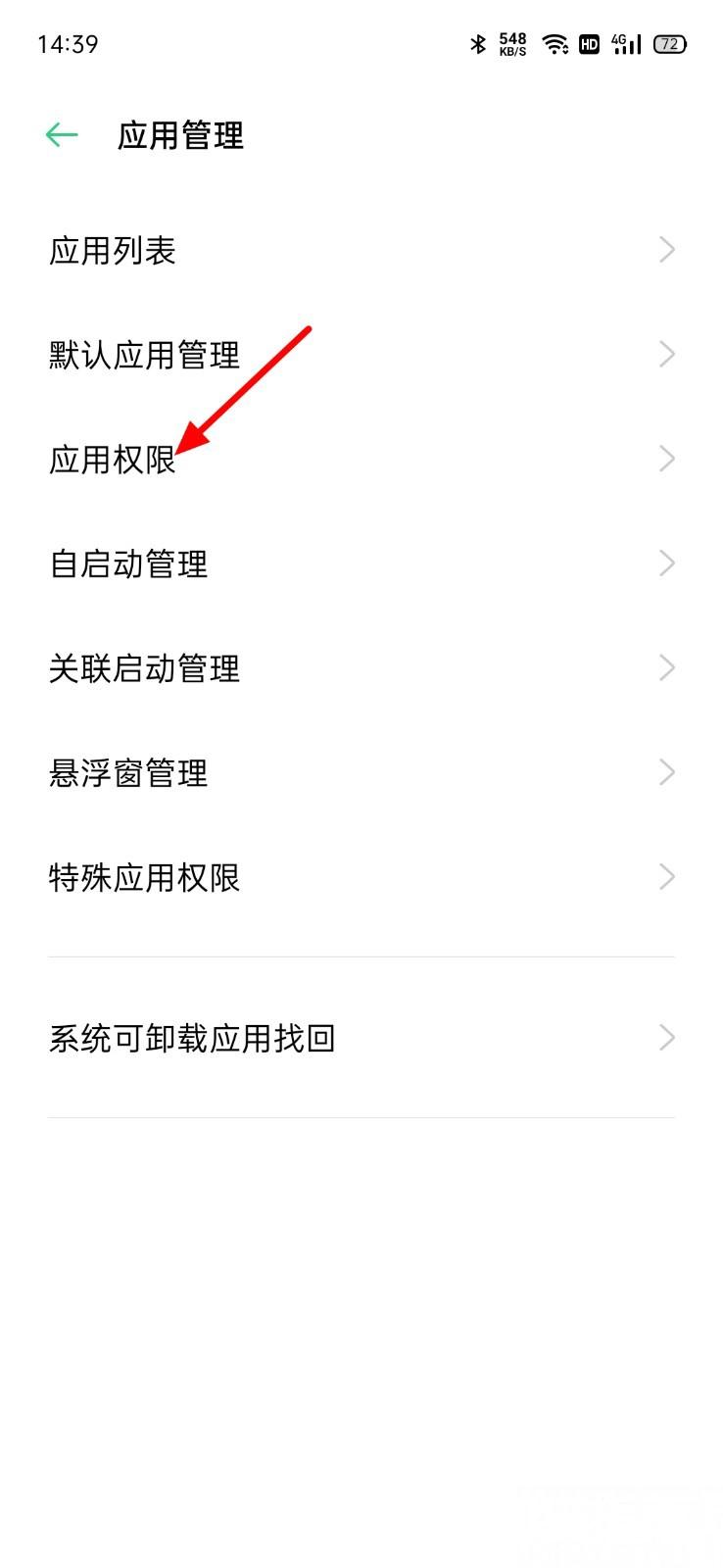
Task: Open 自启动管理 row
Action: tap(361, 563)
